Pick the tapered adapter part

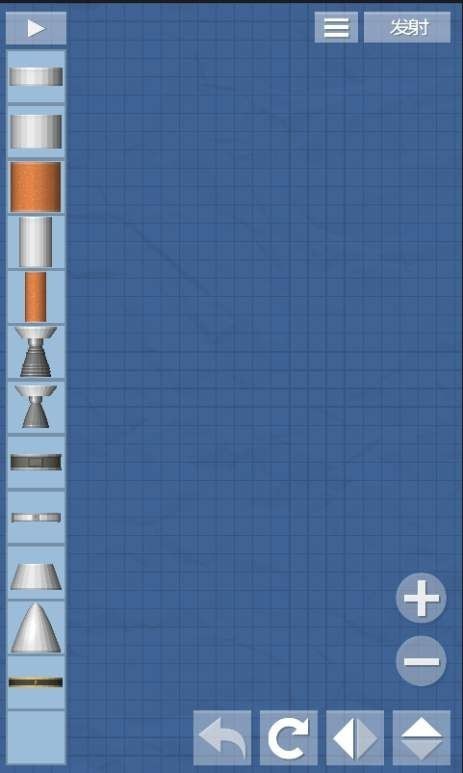pos(36,576)
